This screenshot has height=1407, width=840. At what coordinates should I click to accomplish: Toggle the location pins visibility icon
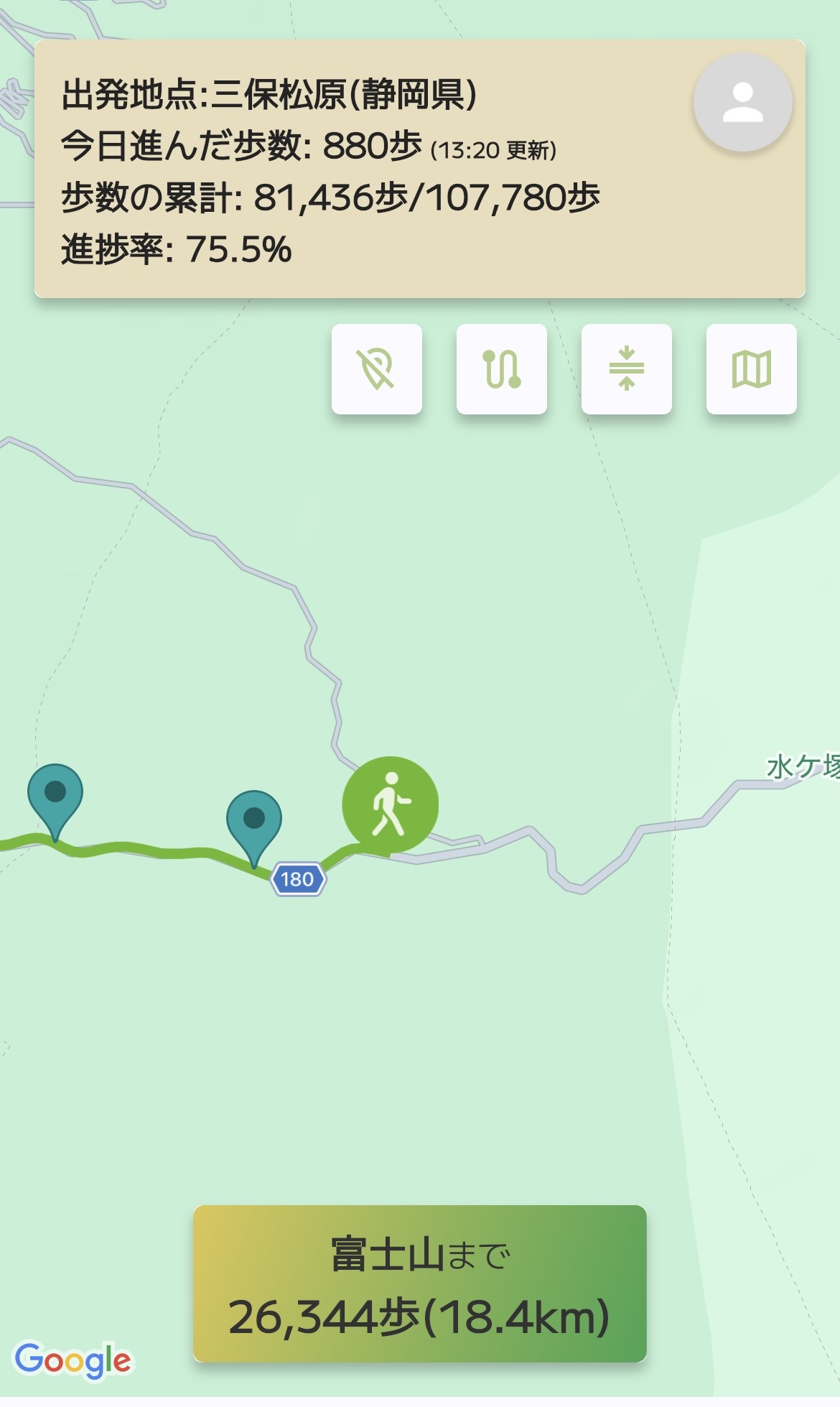[x=377, y=369]
